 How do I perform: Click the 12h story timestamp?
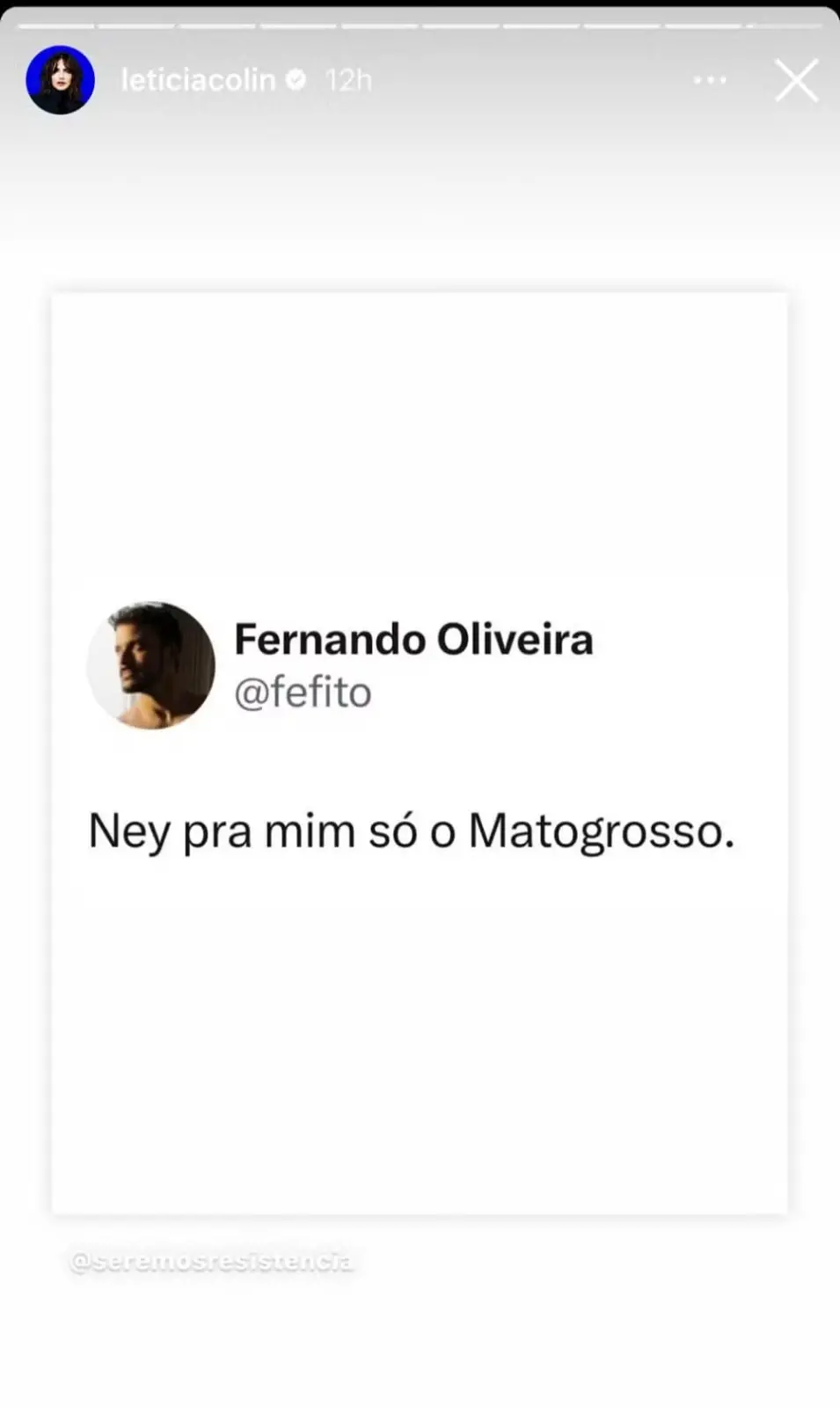tap(347, 78)
